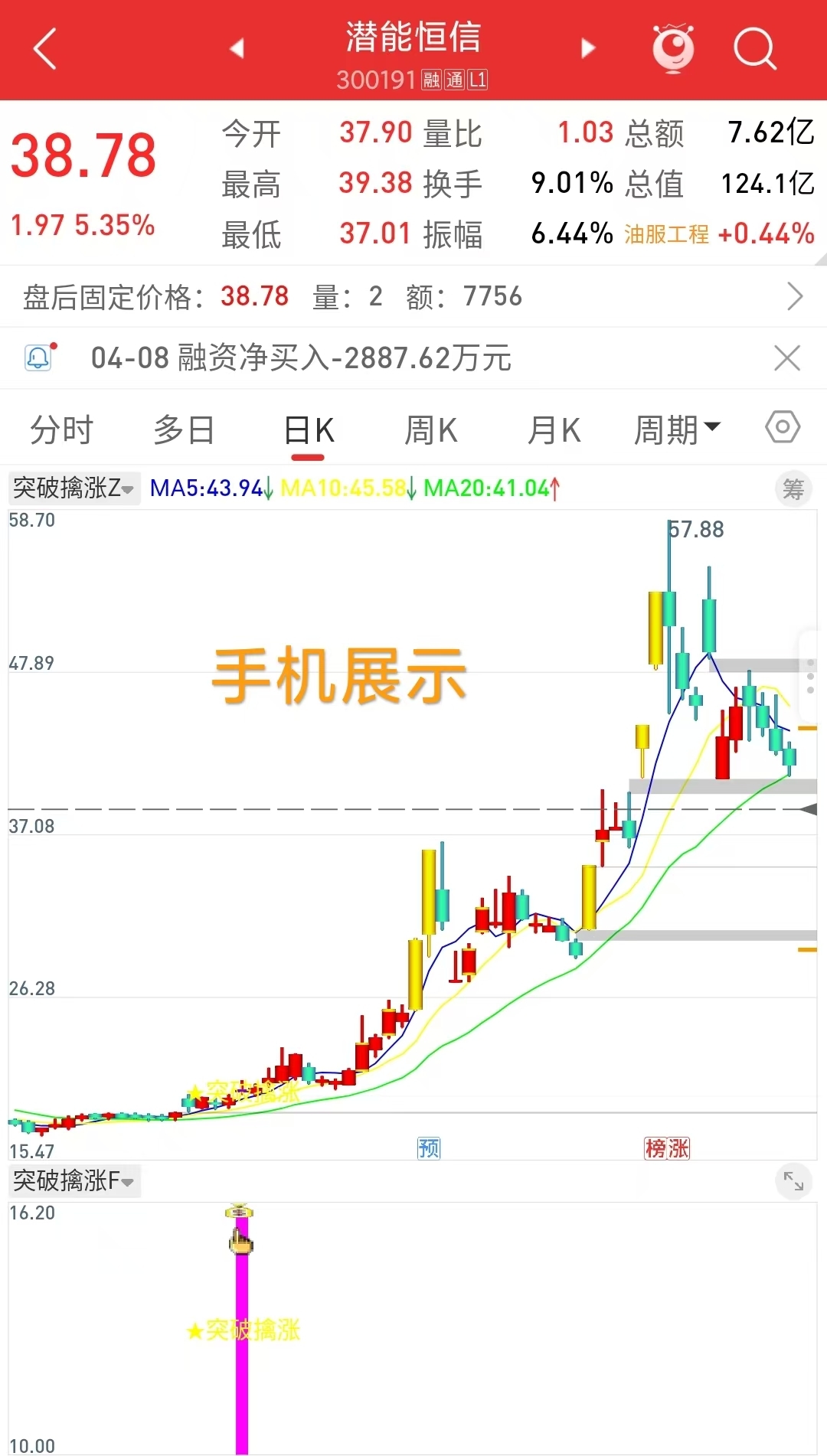The height and width of the screenshot is (1456, 827).
Task: Switch to the 月K chart tab
Action: (554, 430)
